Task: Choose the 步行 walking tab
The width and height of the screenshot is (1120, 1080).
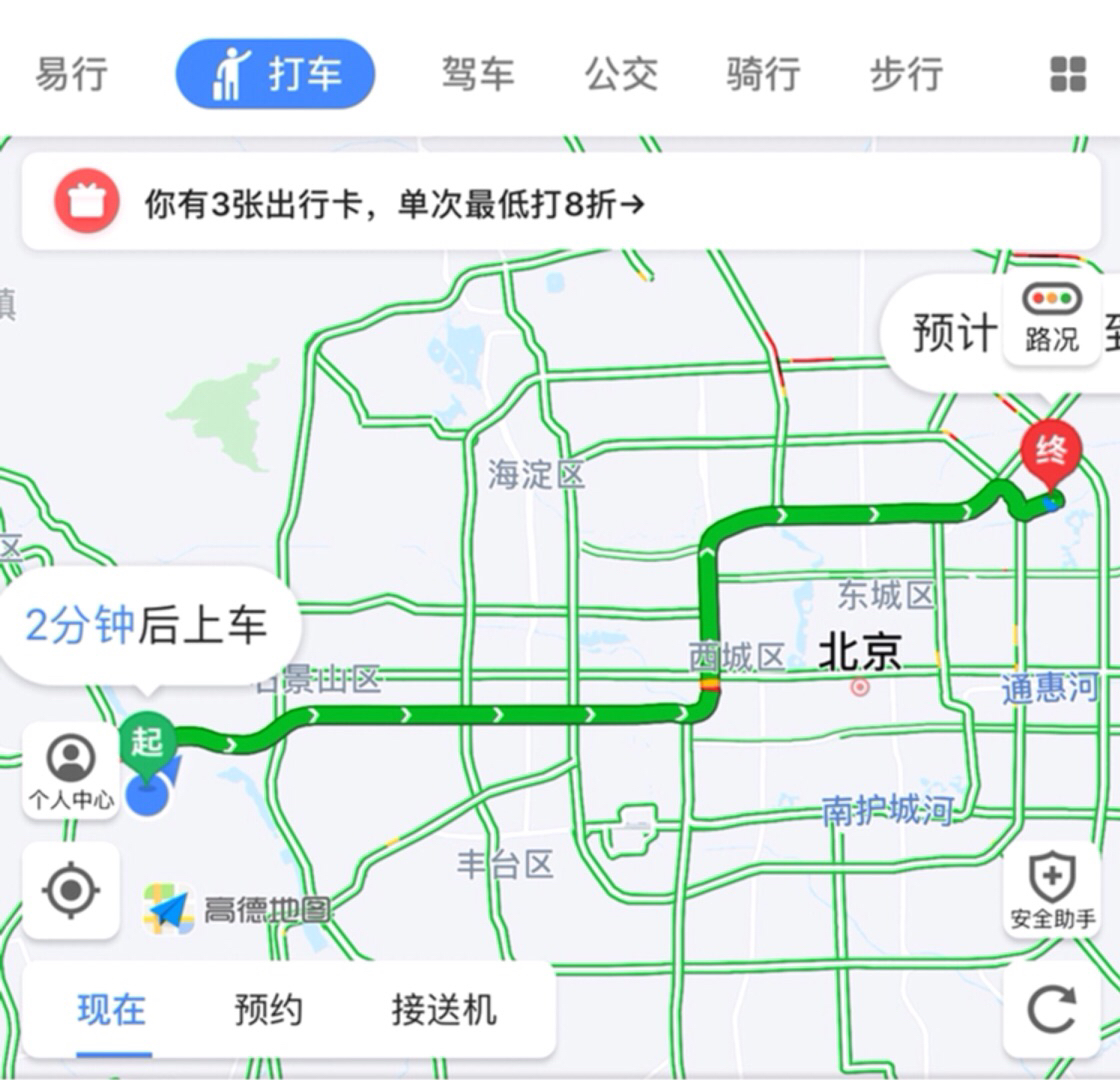Action: tap(906, 74)
